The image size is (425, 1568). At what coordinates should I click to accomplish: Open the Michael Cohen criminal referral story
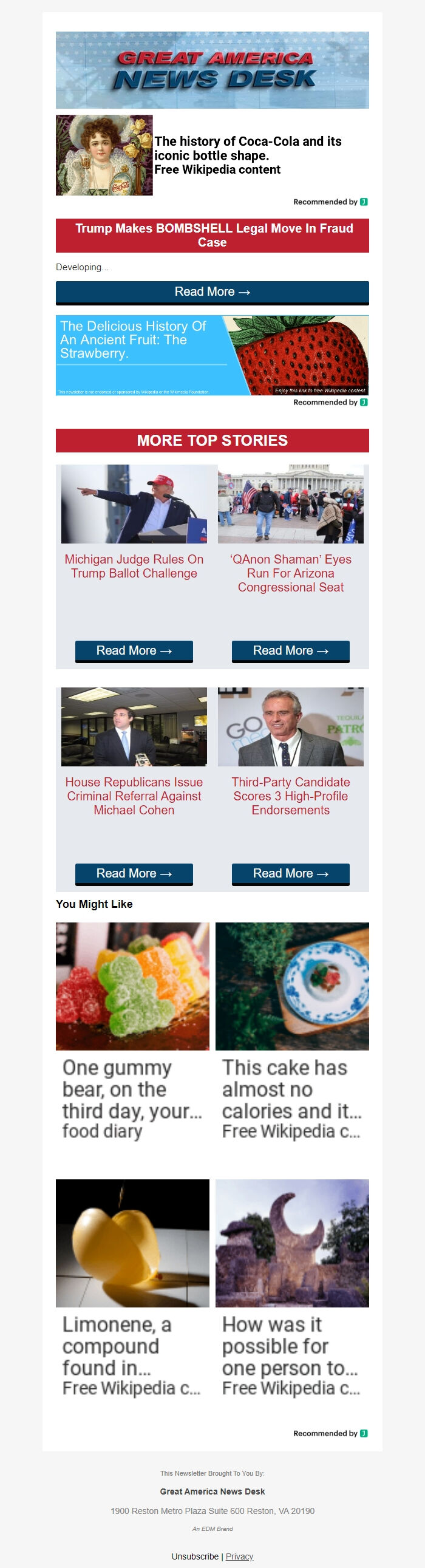(x=134, y=796)
